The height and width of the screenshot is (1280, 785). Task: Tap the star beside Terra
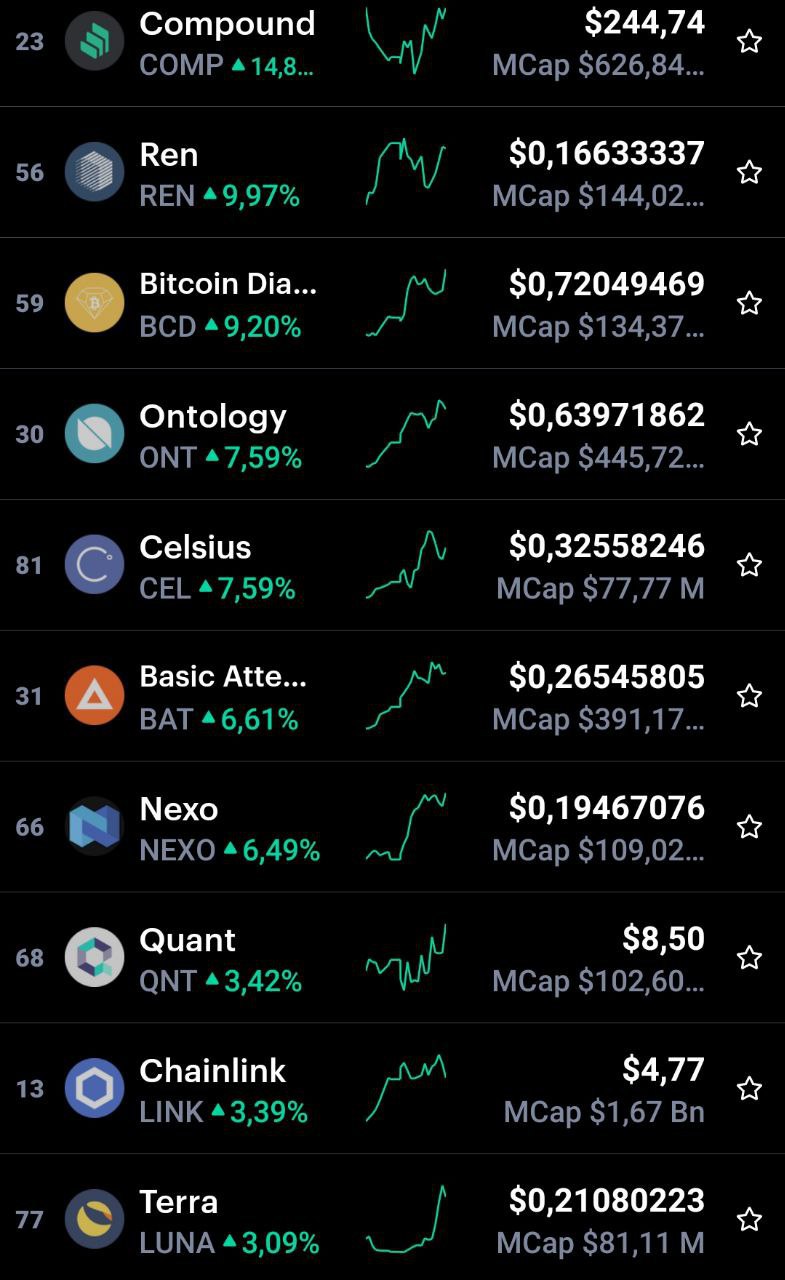[749, 1221]
